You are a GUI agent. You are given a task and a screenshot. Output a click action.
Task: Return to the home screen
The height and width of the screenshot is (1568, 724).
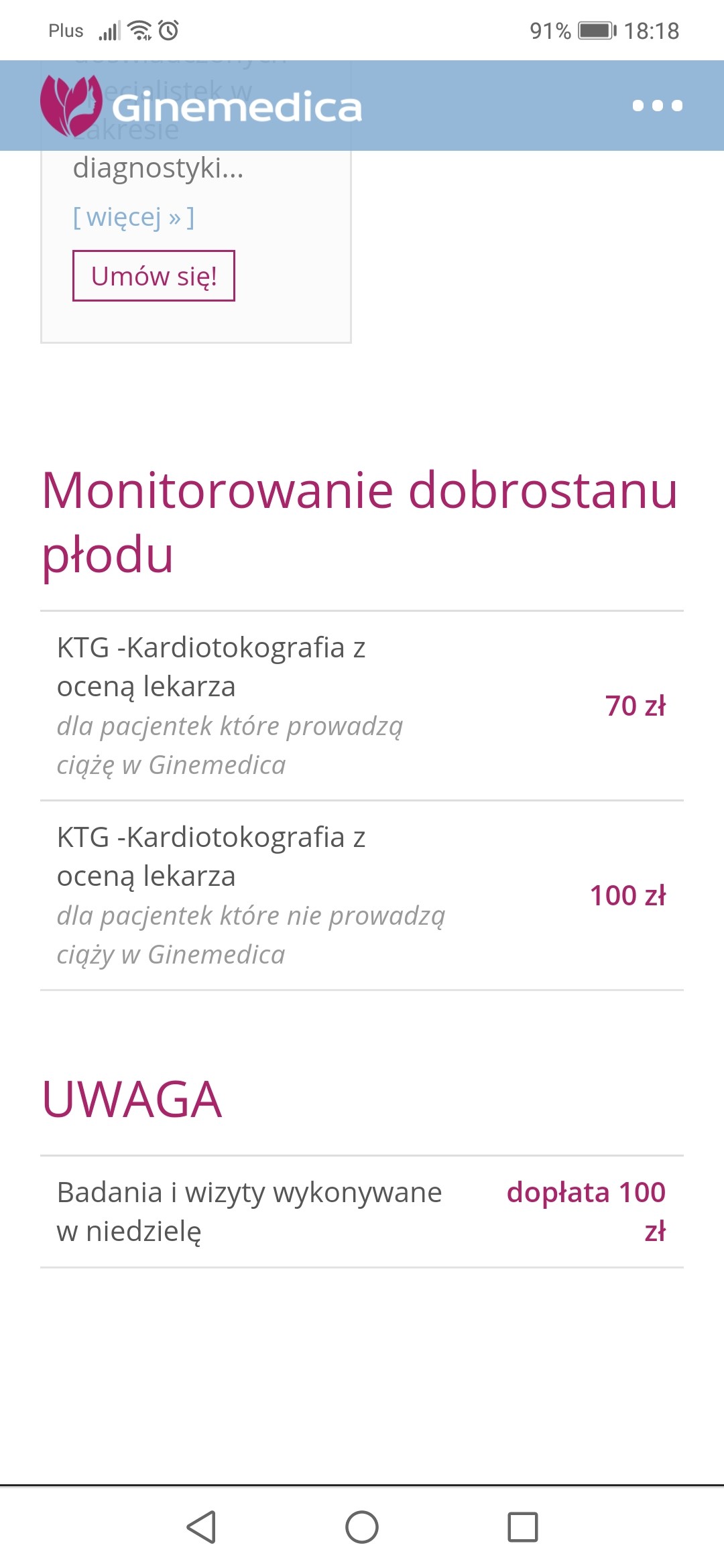tap(362, 1527)
